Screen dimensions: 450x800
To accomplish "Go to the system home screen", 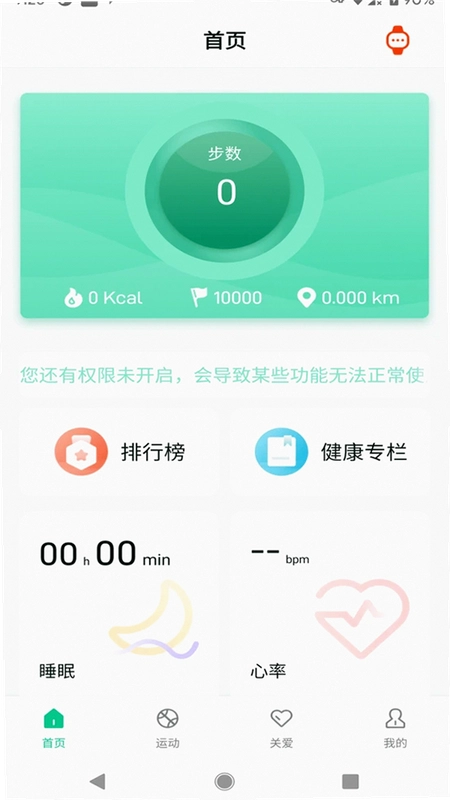I will [224, 781].
